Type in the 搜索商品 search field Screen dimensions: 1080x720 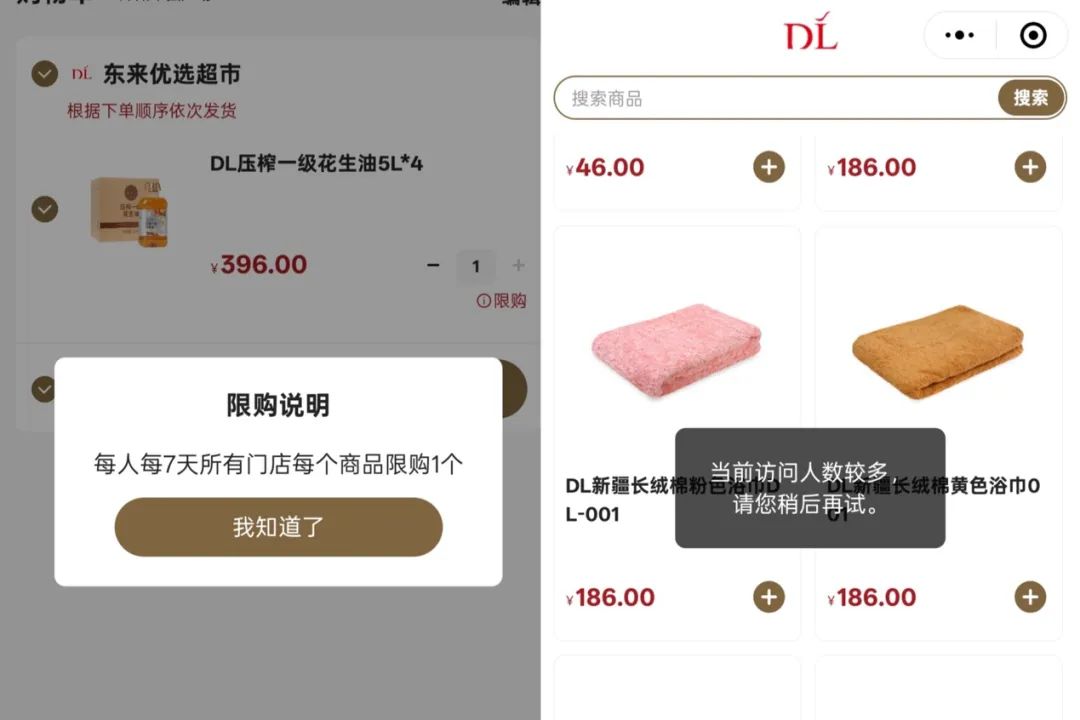coord(770,98)
